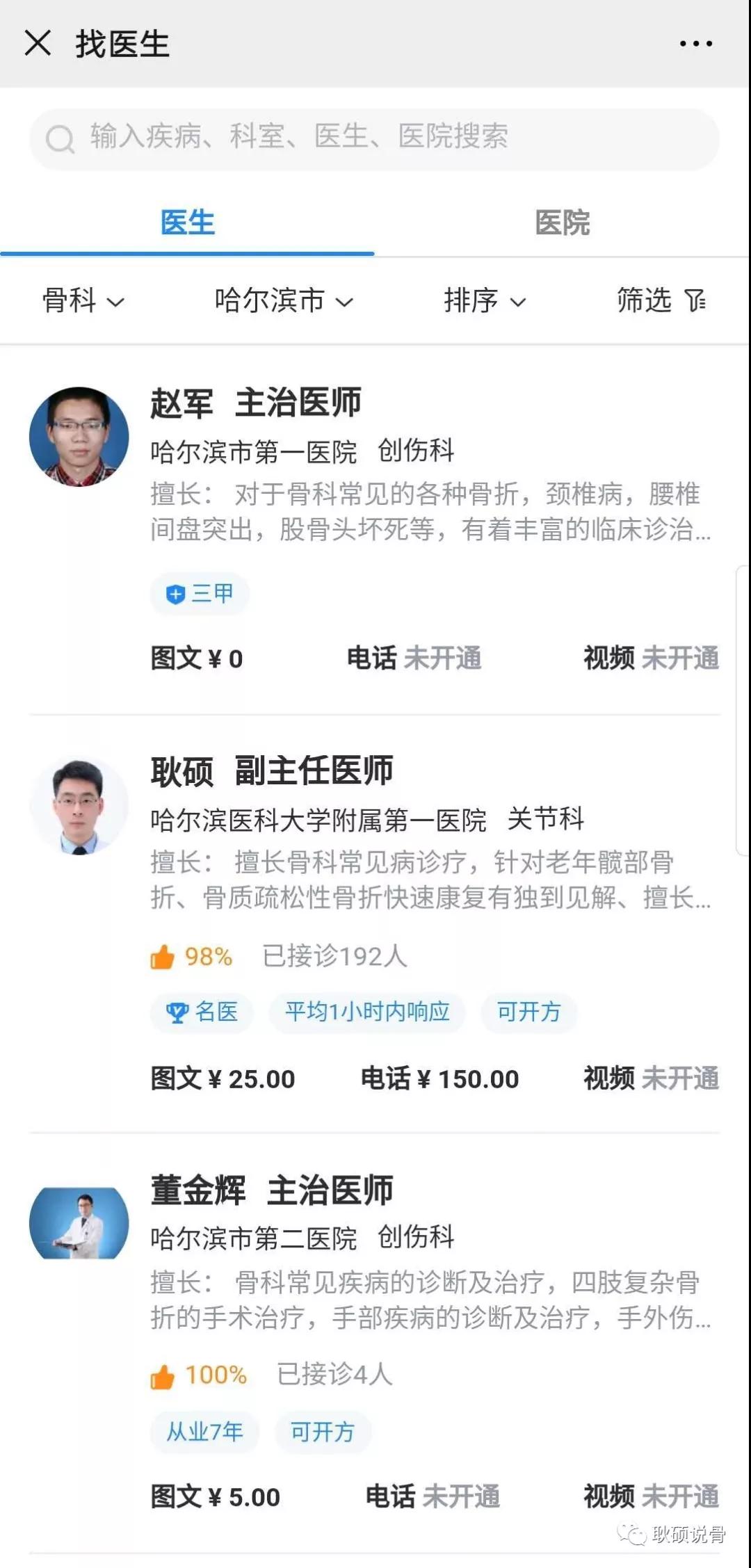Image resolution: width=751 pixels, height=1568 pixels.
Task: Close the 找医生 page with the X
Action: pos(38,43)
